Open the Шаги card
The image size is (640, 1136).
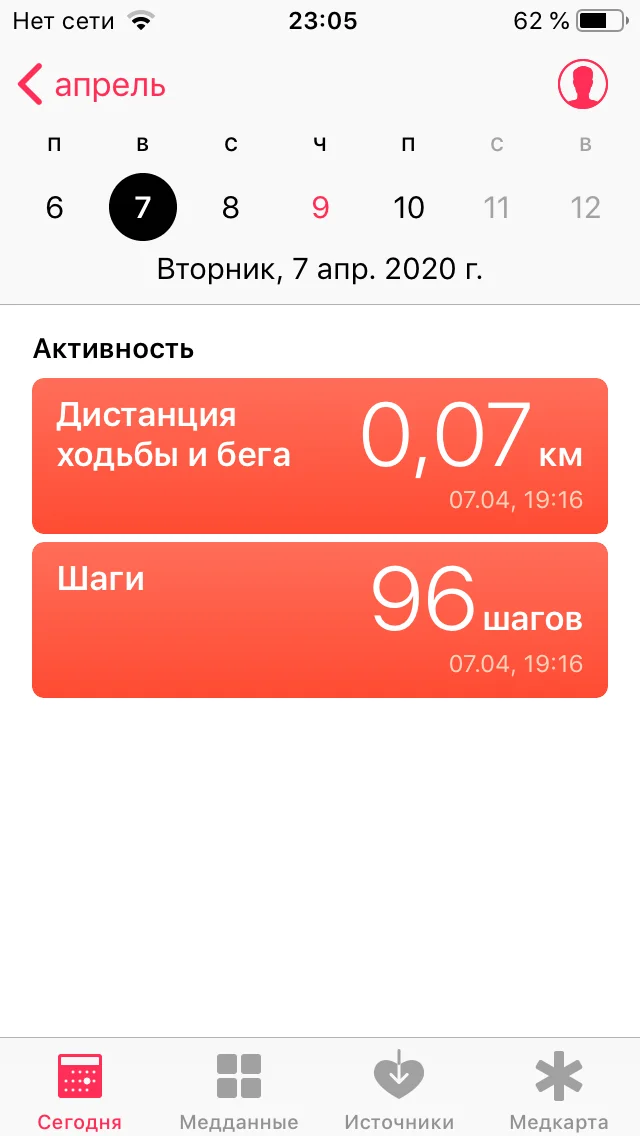pyautogui.click(x=320, y=620)
